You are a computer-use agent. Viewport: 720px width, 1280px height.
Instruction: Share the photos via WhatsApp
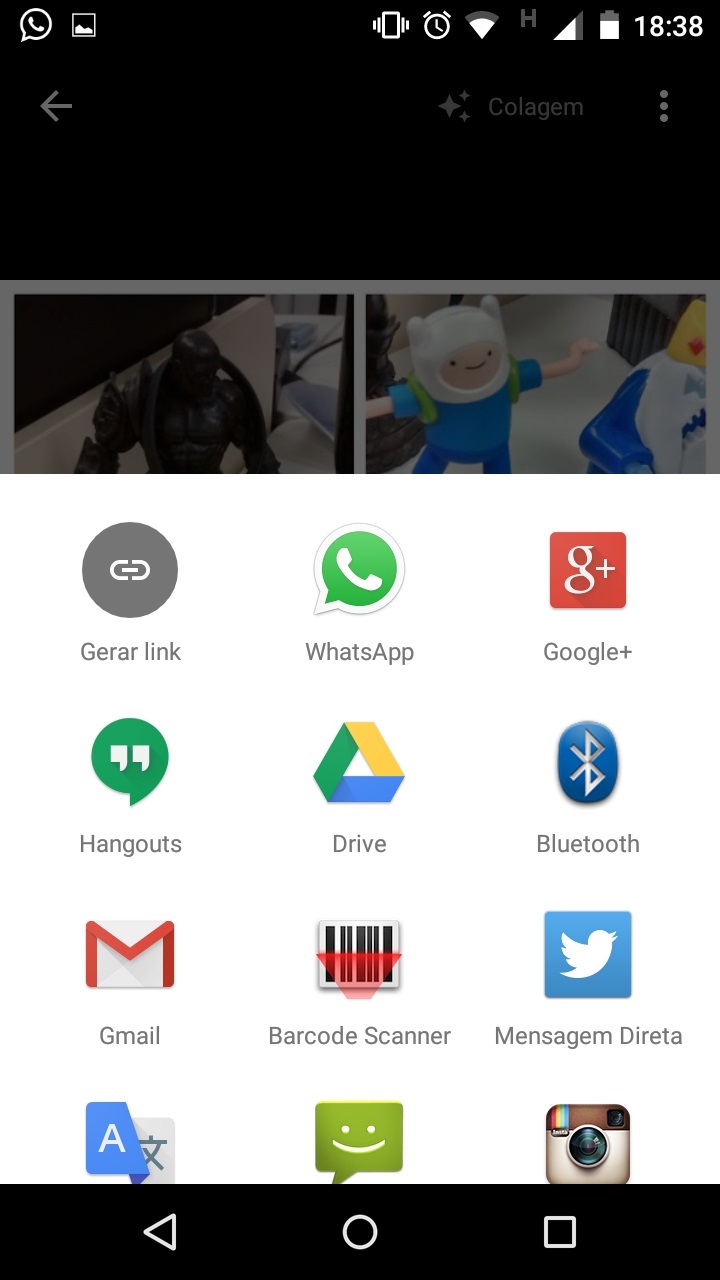(359, 593)
